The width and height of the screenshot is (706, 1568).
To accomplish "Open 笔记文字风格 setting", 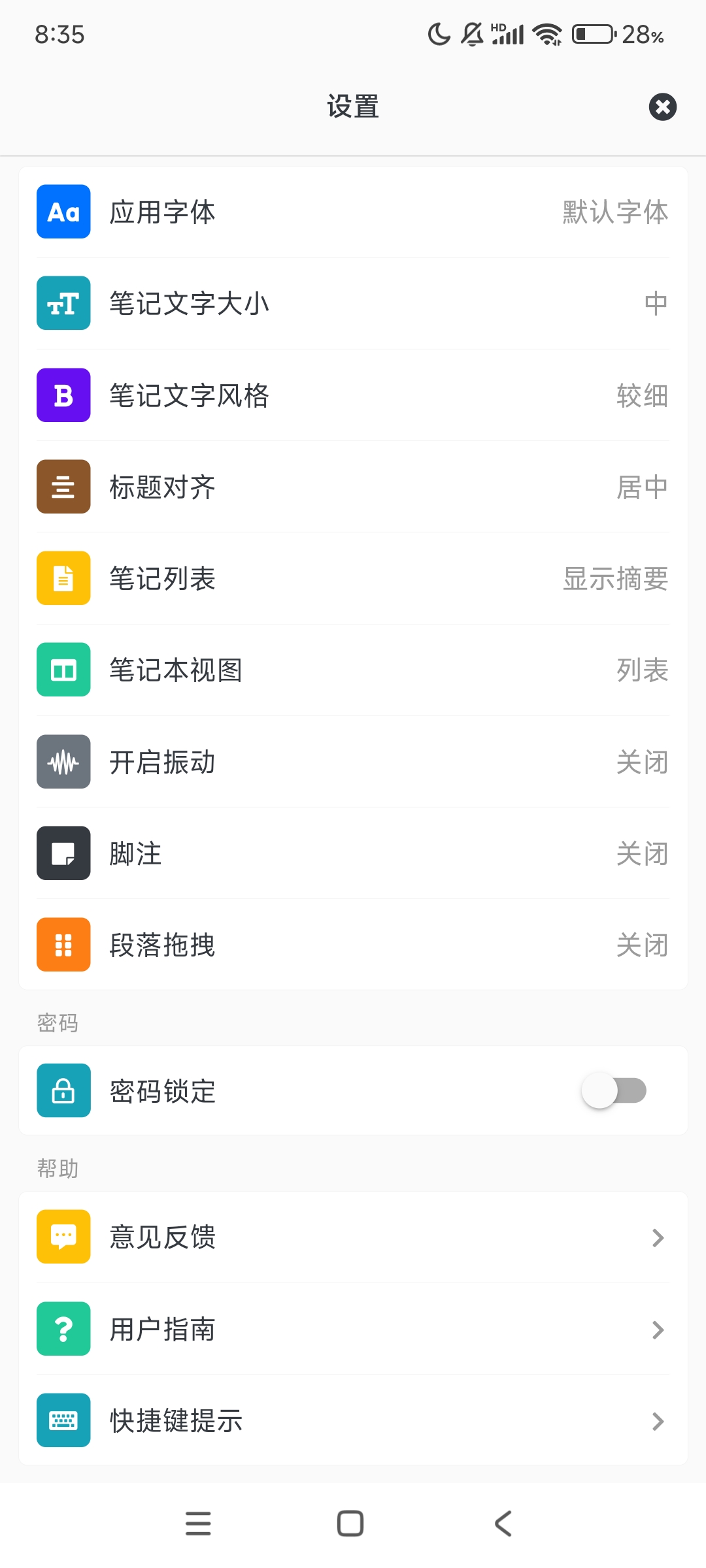I will point(353,395).
